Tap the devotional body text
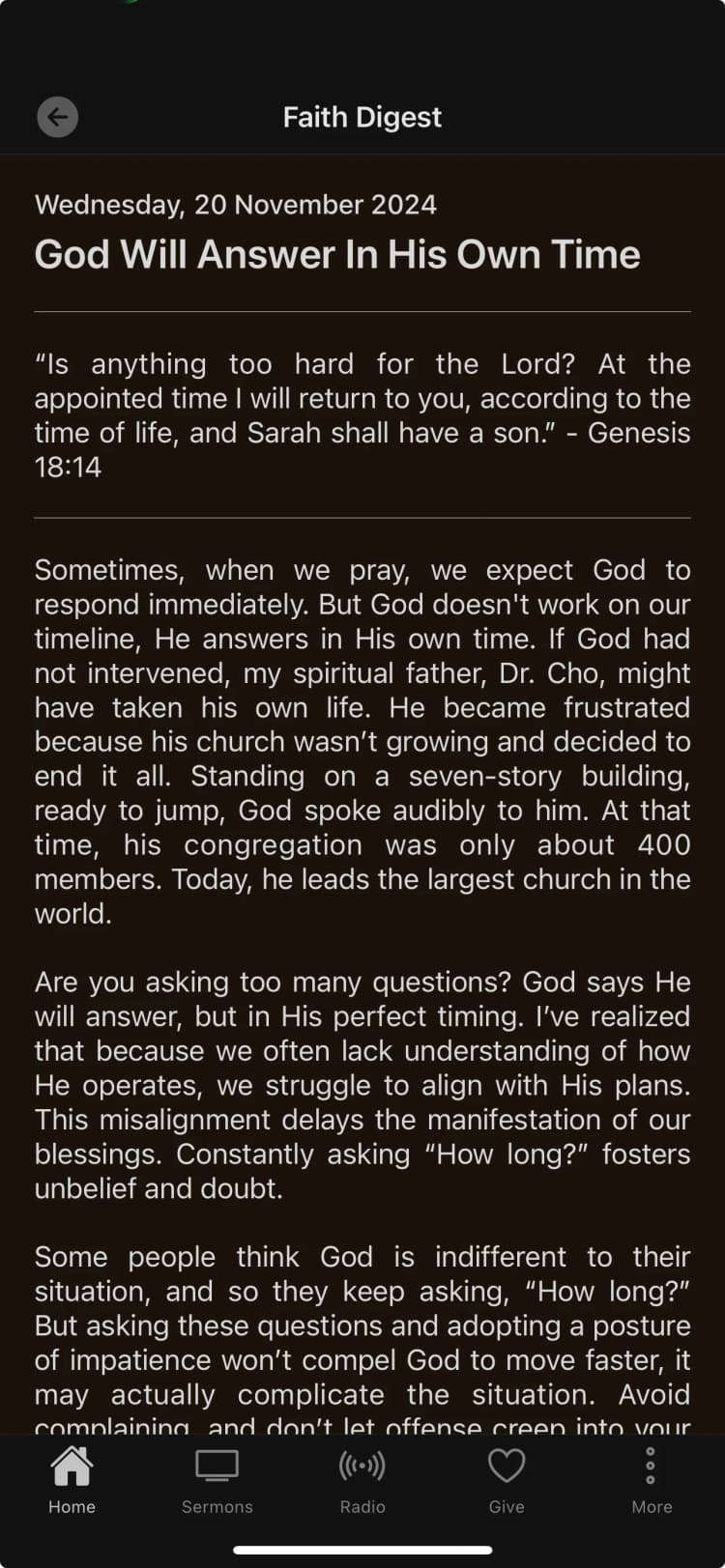725x1568 pixels. point(362,742)
